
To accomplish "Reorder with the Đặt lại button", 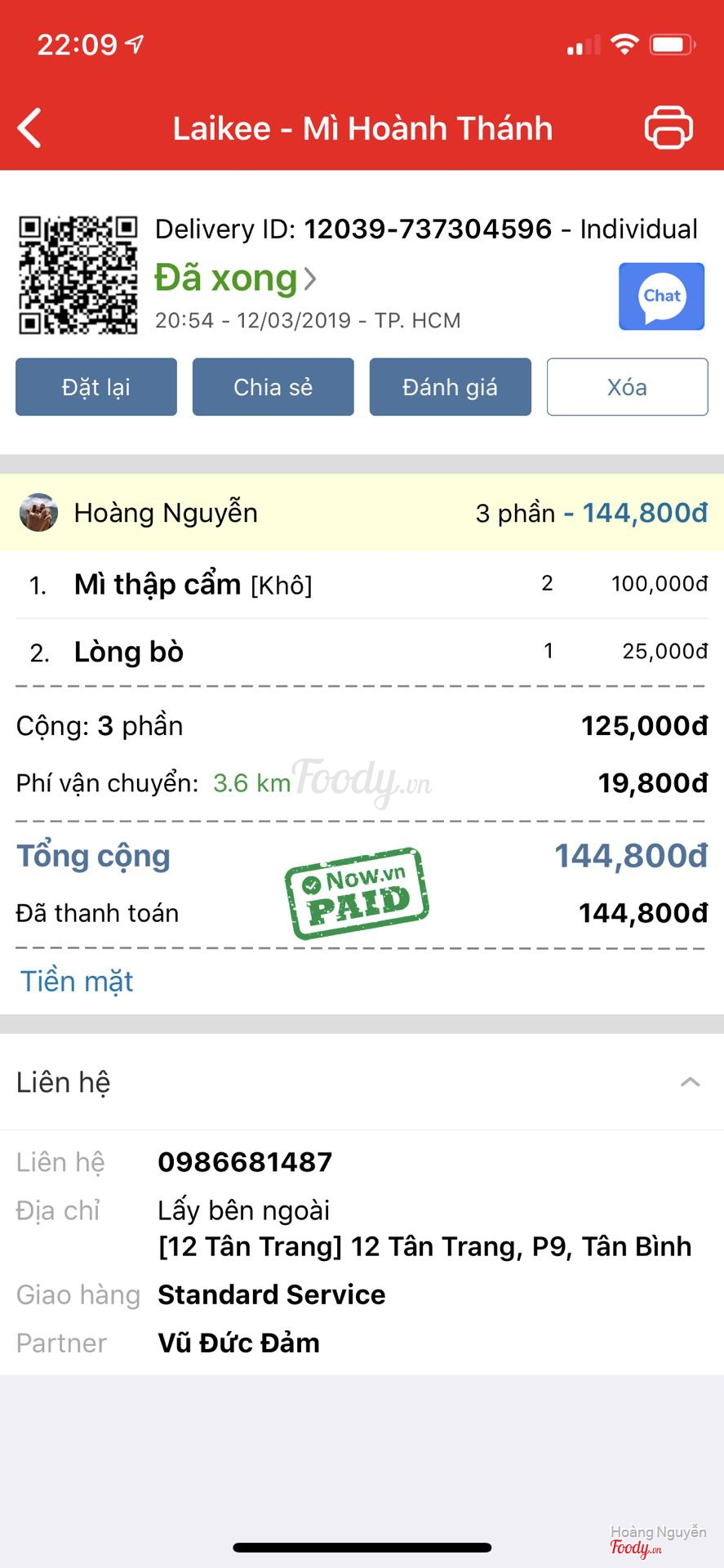I will [96, 387].
